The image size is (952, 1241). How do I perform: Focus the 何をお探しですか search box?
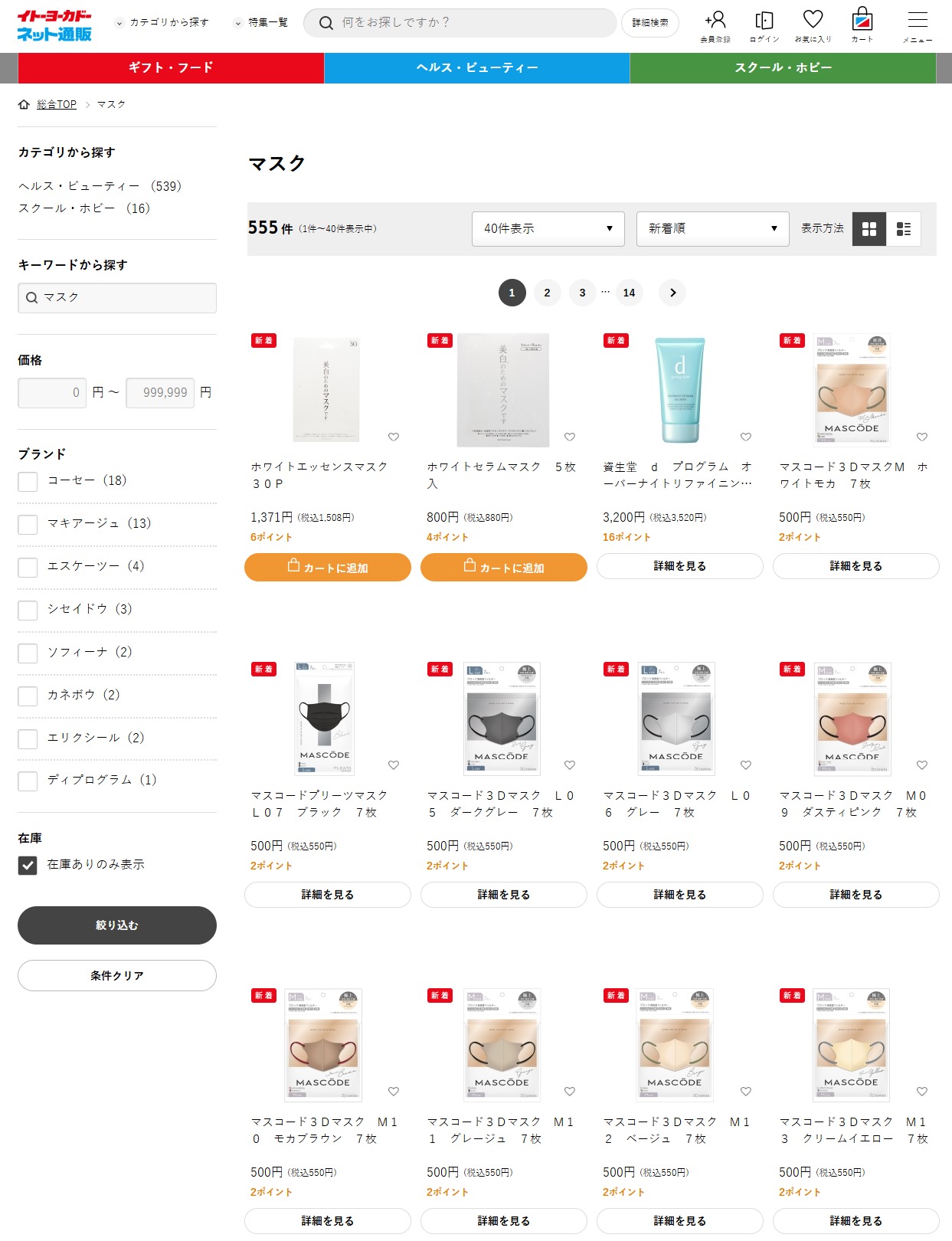click(x=467, y=23)
